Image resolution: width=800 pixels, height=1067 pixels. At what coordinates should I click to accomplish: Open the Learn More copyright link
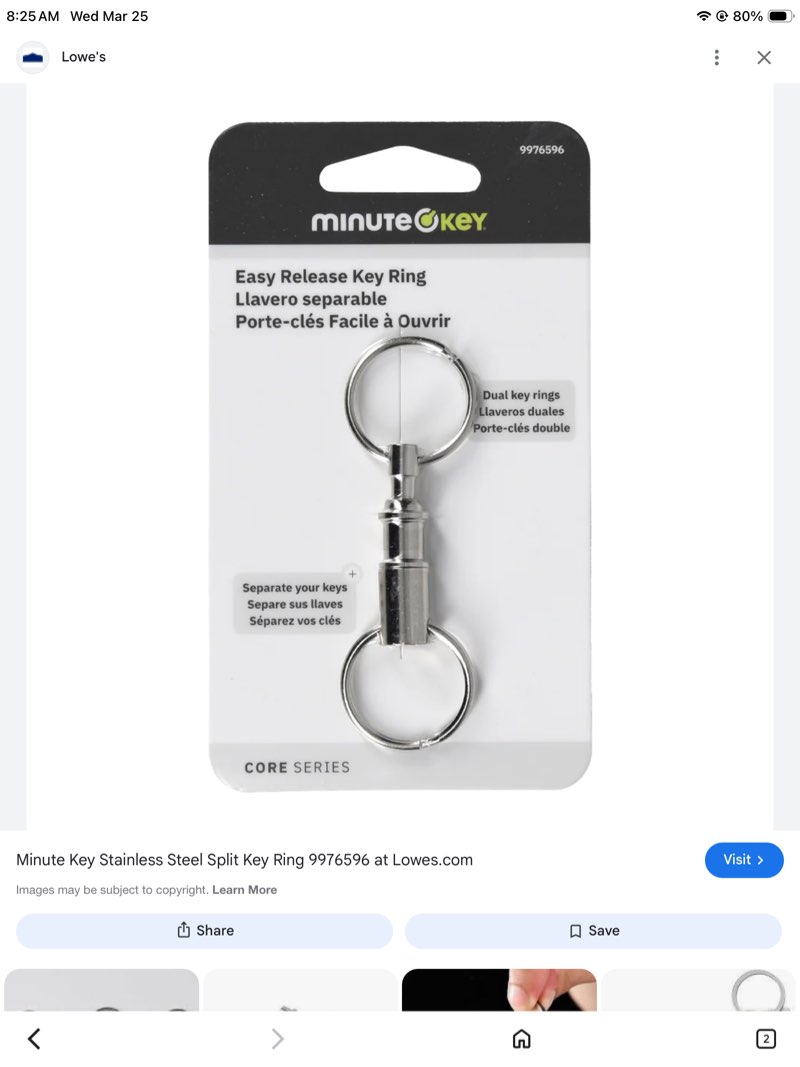coord(244,890)
